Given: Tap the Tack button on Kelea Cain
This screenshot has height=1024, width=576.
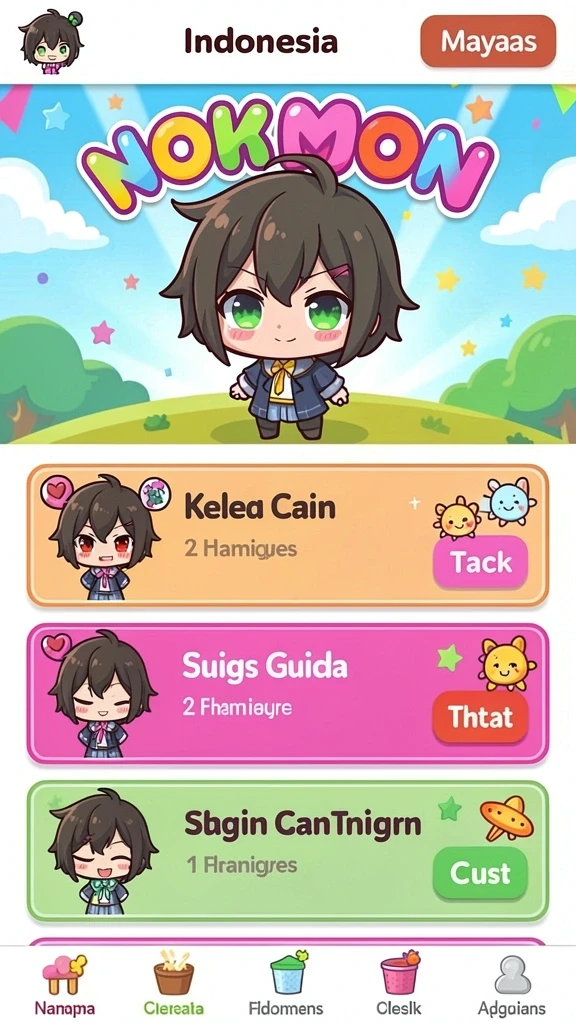Looking at the screenshot, I should [x=481, y=562].
